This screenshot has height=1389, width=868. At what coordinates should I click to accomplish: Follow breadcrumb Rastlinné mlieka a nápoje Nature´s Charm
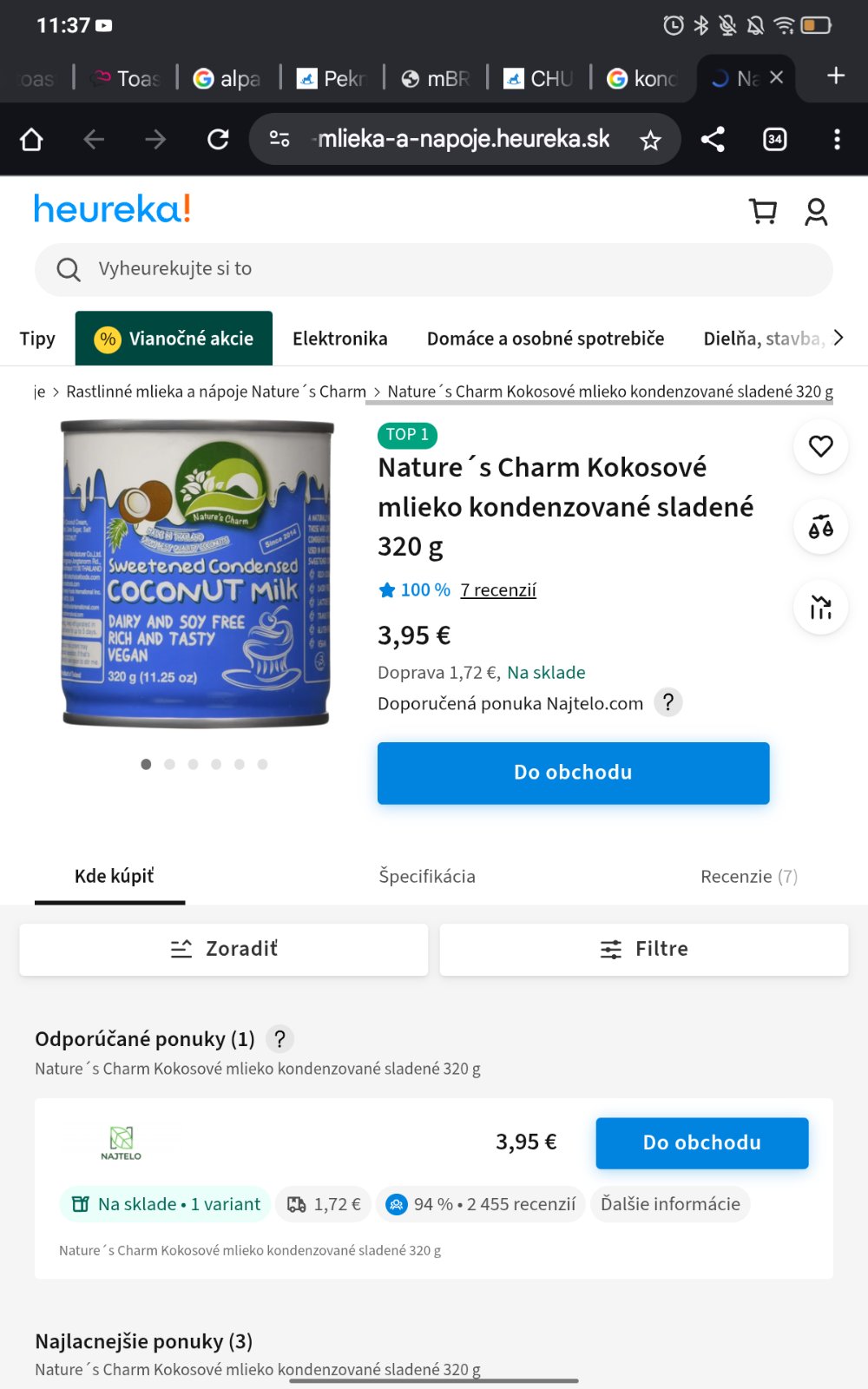(216, 392)
